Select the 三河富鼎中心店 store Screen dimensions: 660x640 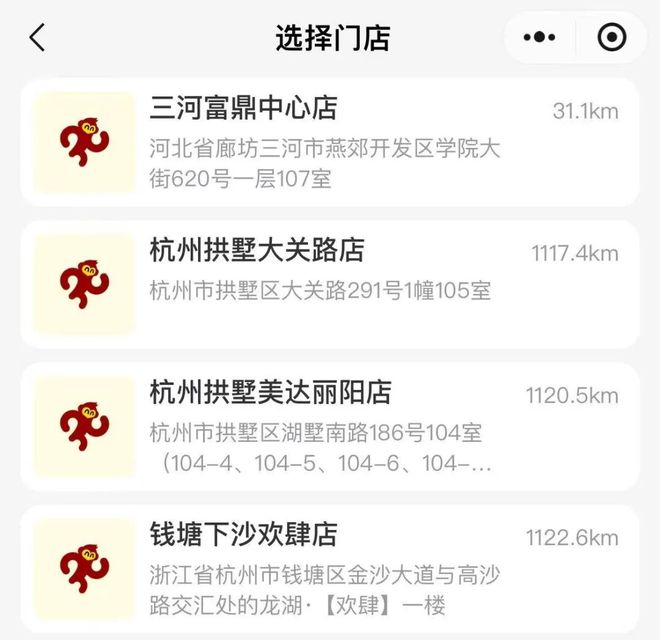[x=329, y=142]
